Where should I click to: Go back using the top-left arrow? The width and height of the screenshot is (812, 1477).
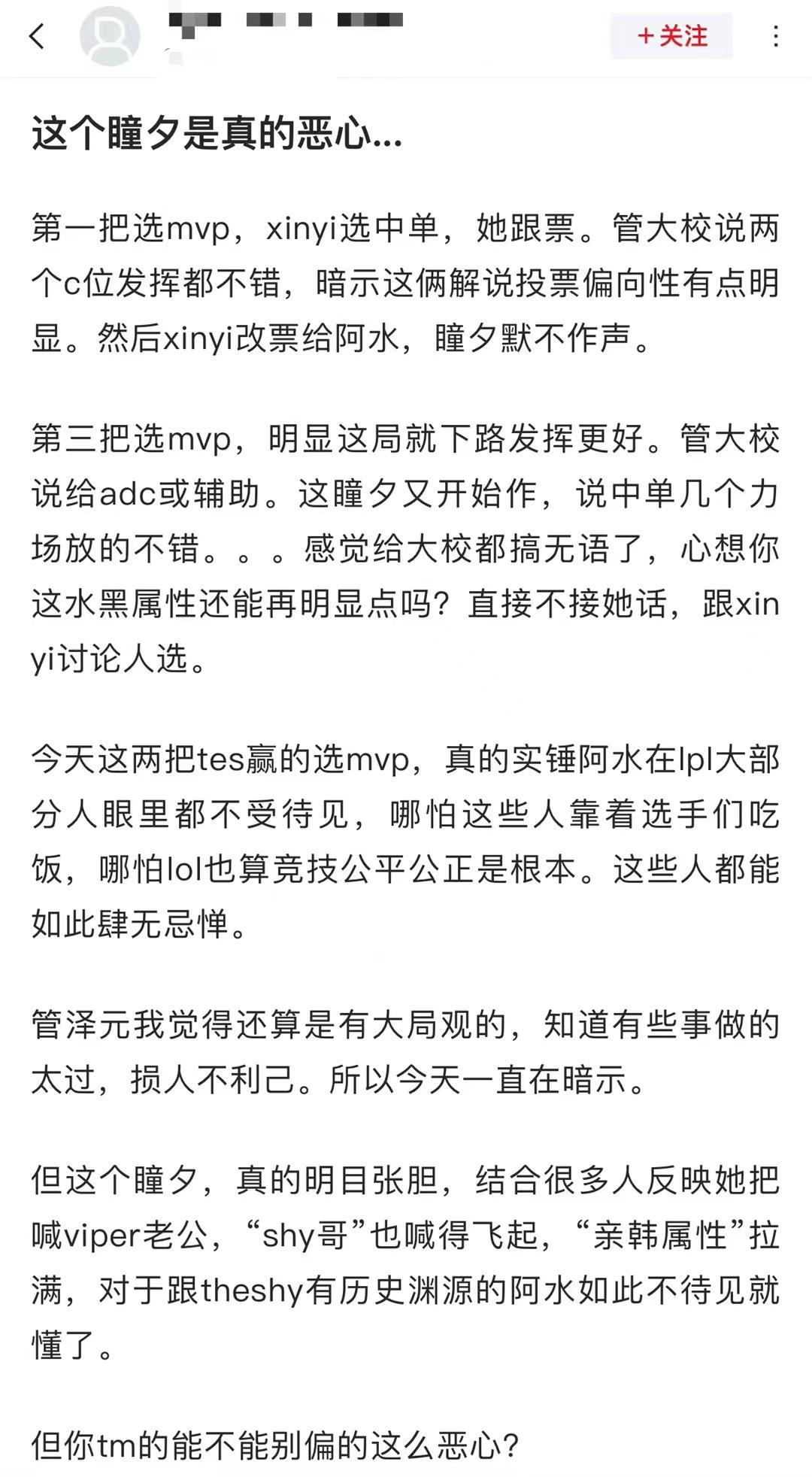click(x=37, y=36)
